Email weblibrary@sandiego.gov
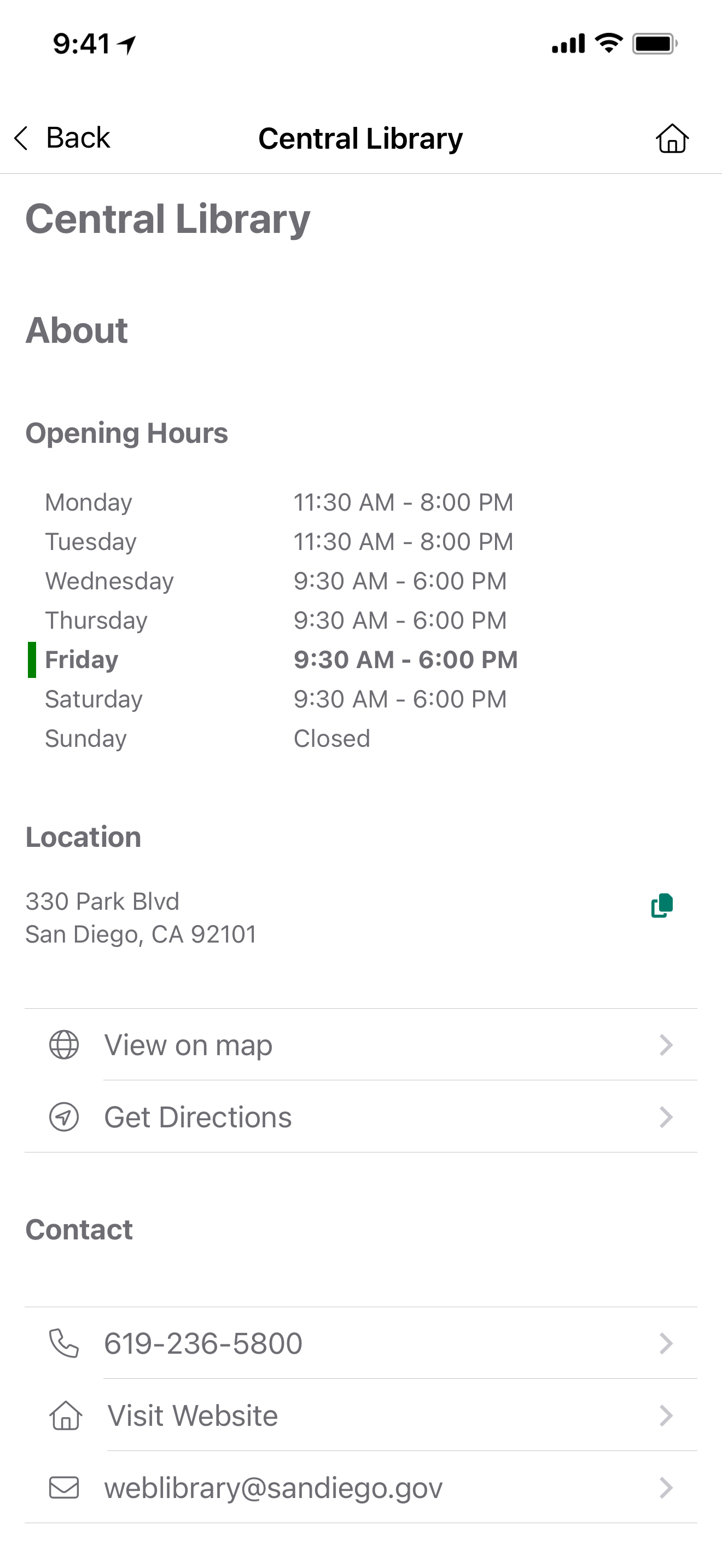Viewport: 722px width, 1568px height. [361, 1487]
